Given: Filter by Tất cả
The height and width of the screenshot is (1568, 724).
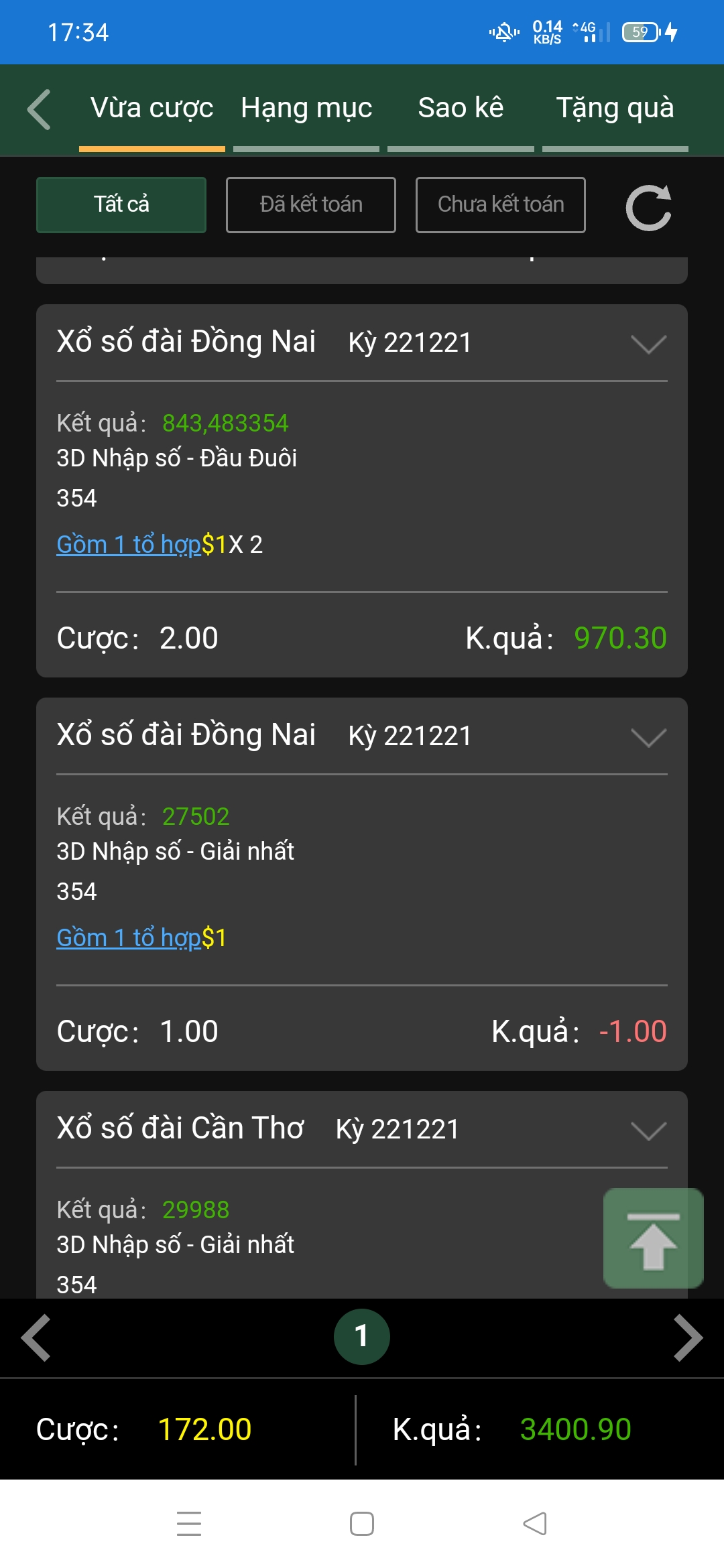Looking at the screenshot, I should [121, 205].
